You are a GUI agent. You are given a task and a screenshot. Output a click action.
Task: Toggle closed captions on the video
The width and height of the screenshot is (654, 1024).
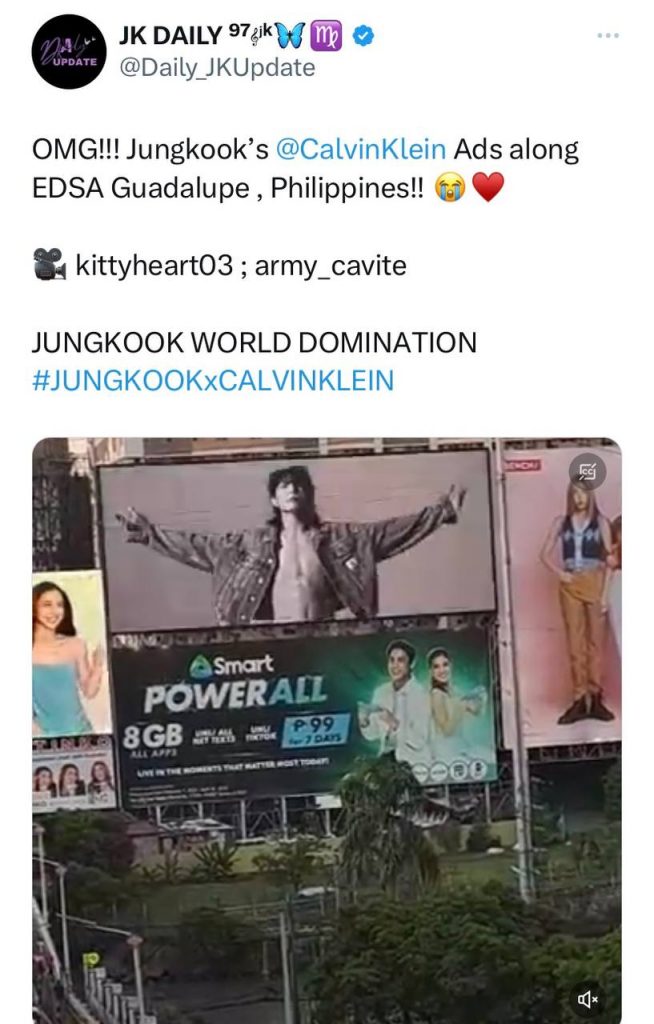[587, 474]
